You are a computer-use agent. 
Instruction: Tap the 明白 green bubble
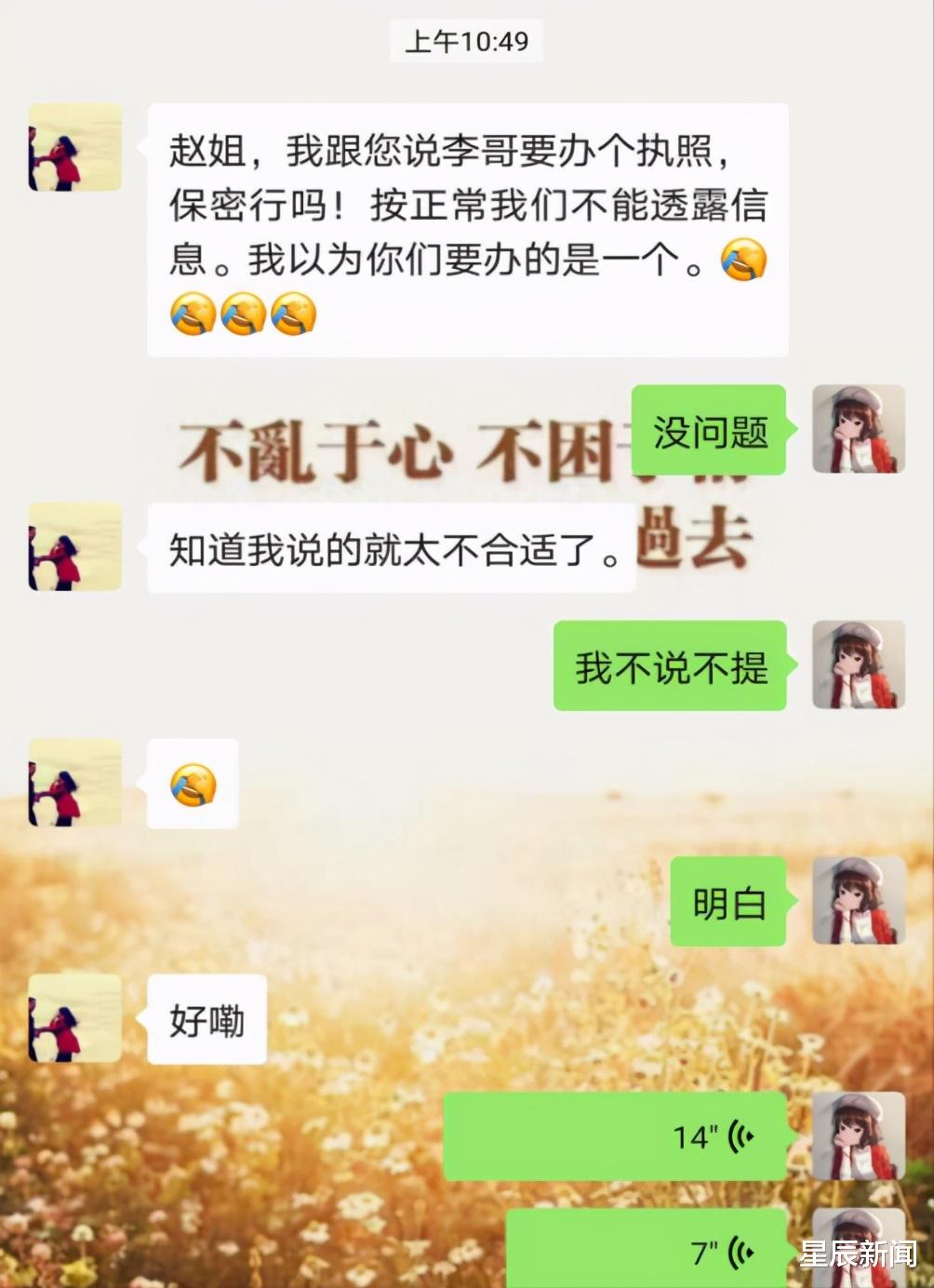click(x=730, y=901)
